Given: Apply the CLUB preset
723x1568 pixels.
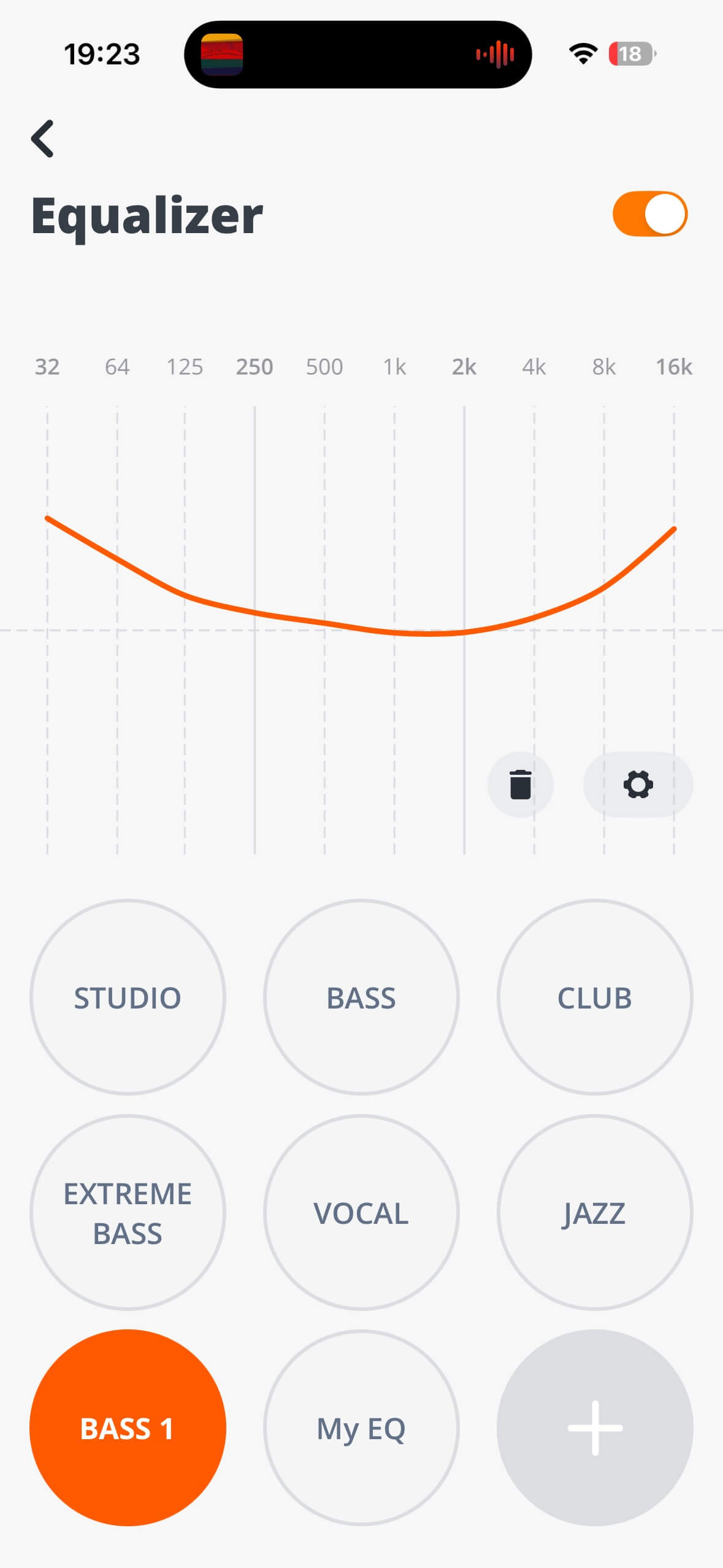Looking at the screenshot, I should tap(594, 997).
